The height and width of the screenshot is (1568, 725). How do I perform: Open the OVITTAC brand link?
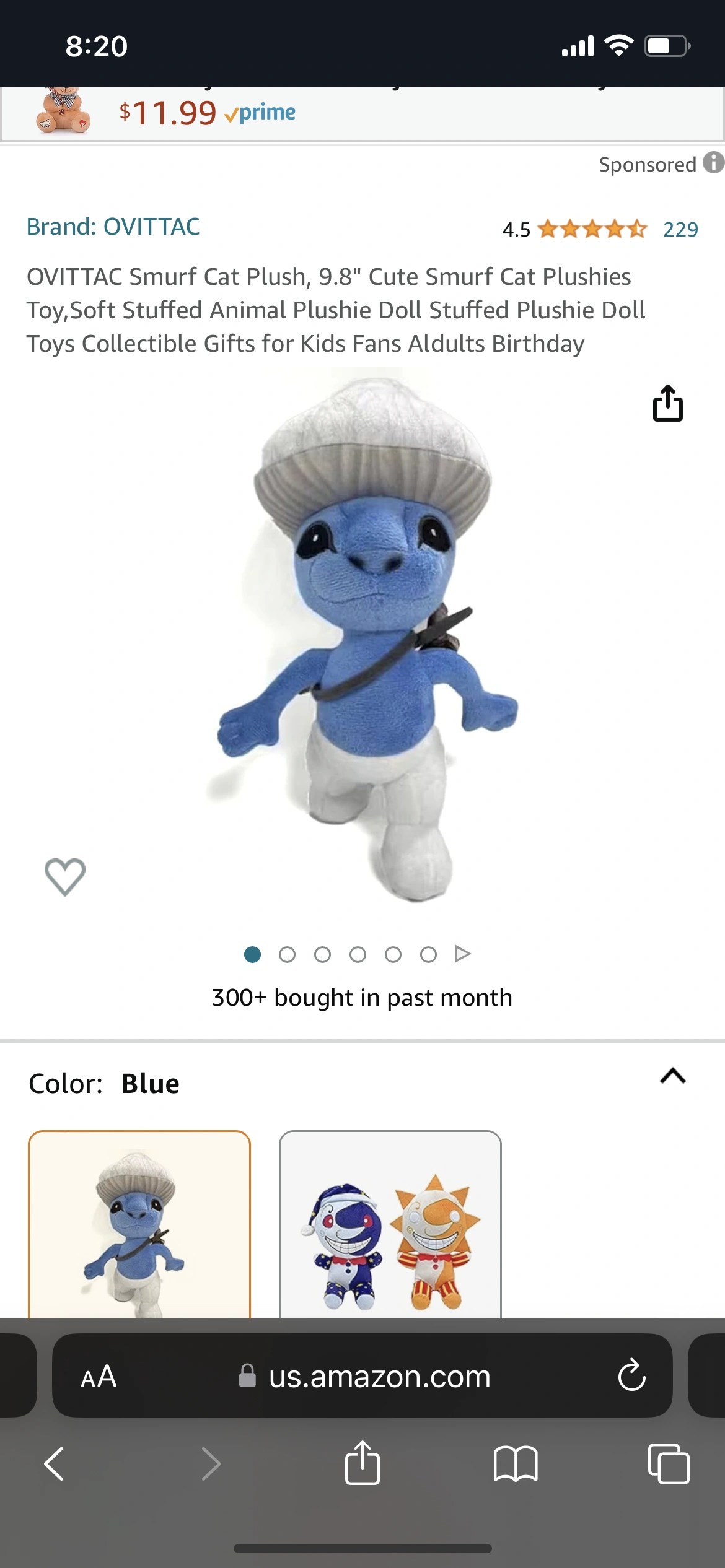113,227
